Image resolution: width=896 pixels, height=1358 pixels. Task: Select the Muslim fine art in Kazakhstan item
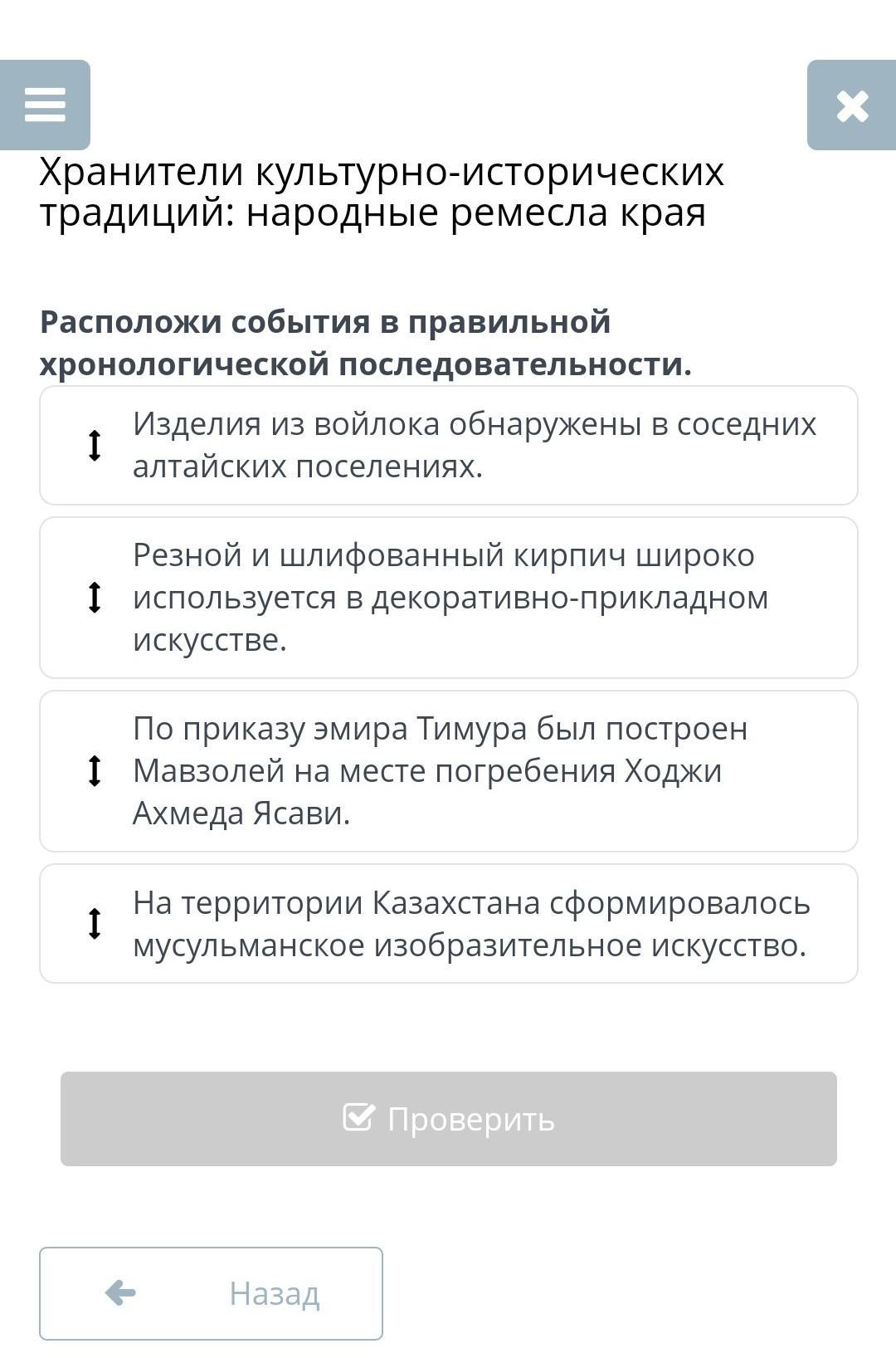coord(448,924)
